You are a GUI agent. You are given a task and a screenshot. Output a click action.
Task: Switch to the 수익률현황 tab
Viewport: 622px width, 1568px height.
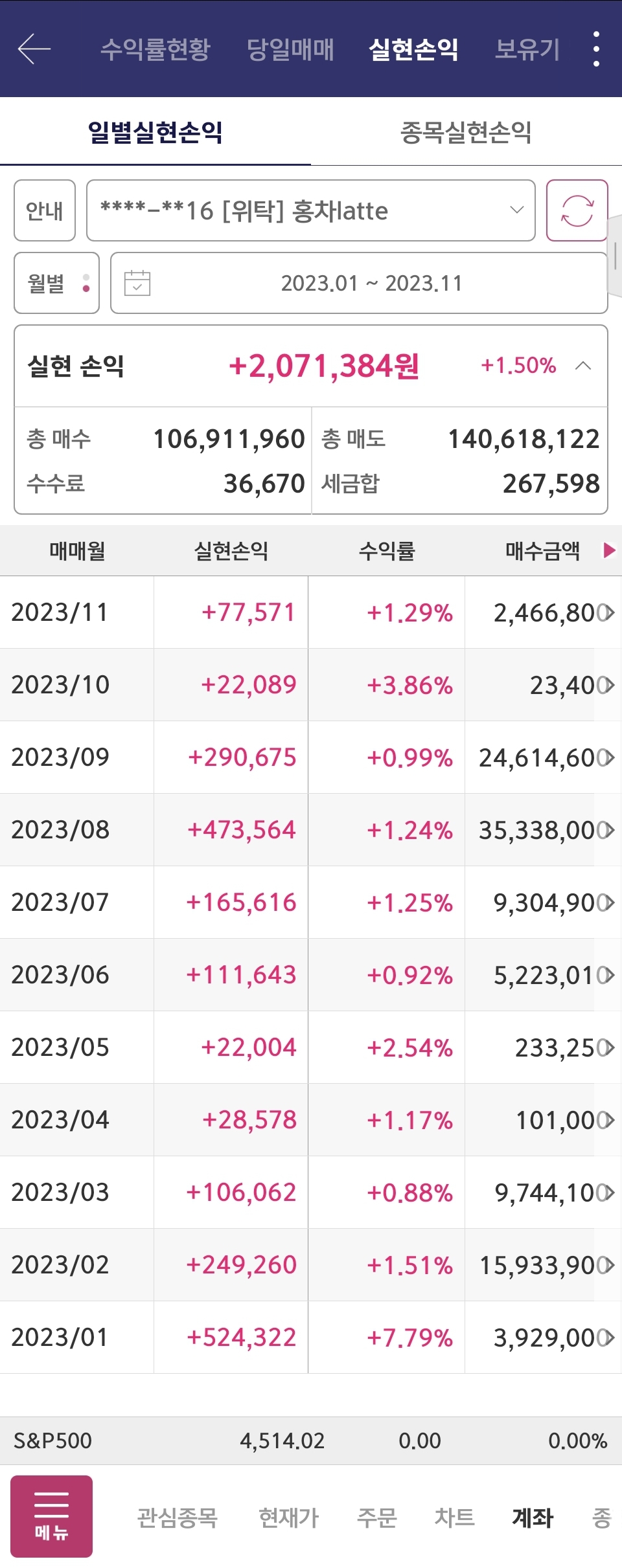(x=155, y=49)
